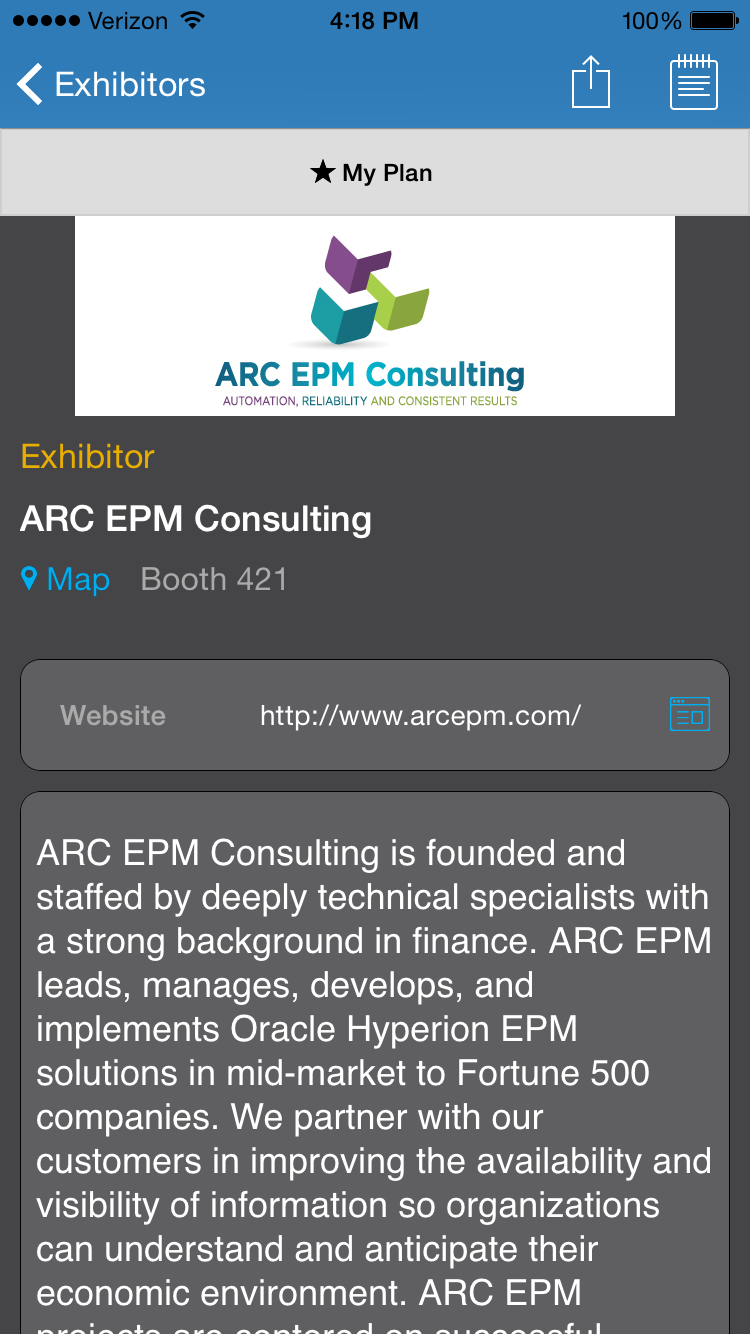Add exhibitor to My Plan
750x1334 pixels.
[x=374, y=173]
